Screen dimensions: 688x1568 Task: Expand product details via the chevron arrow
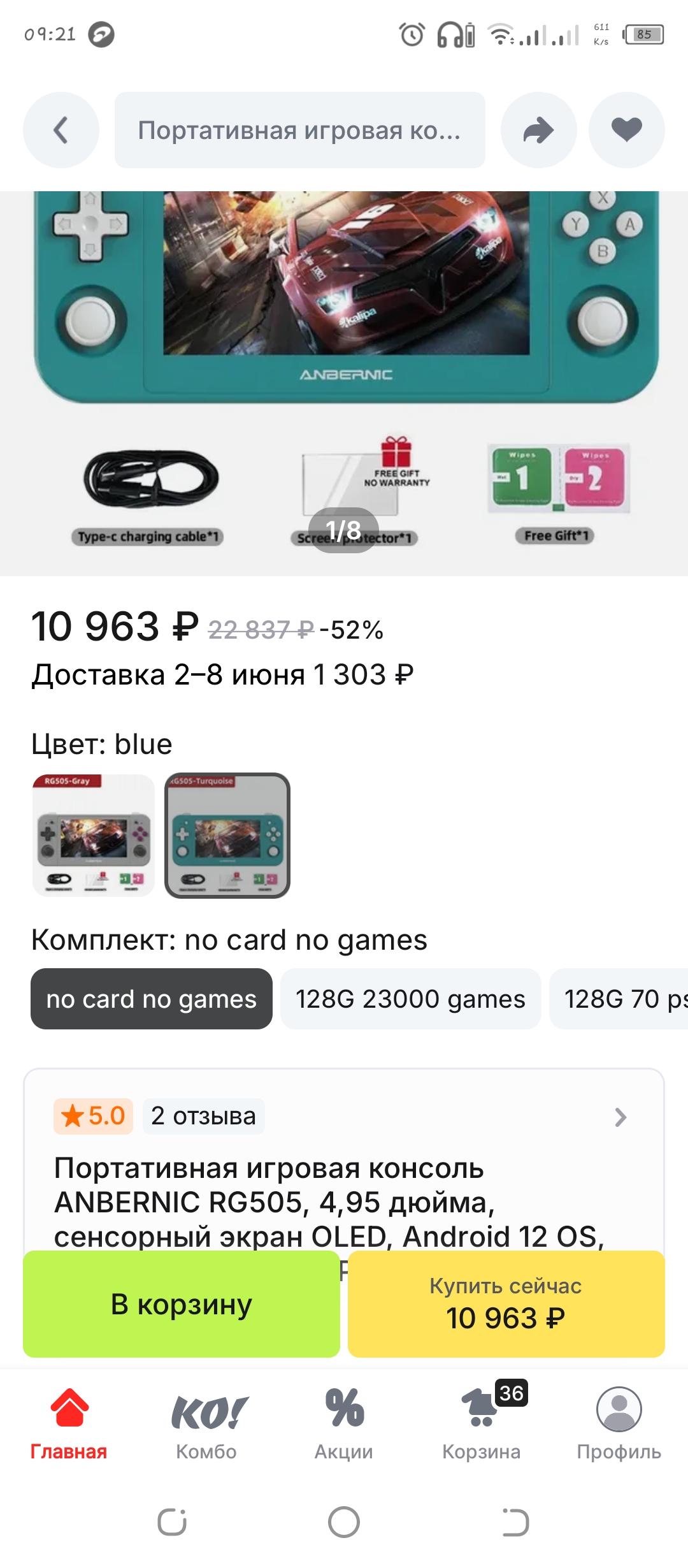point(620,1117)
